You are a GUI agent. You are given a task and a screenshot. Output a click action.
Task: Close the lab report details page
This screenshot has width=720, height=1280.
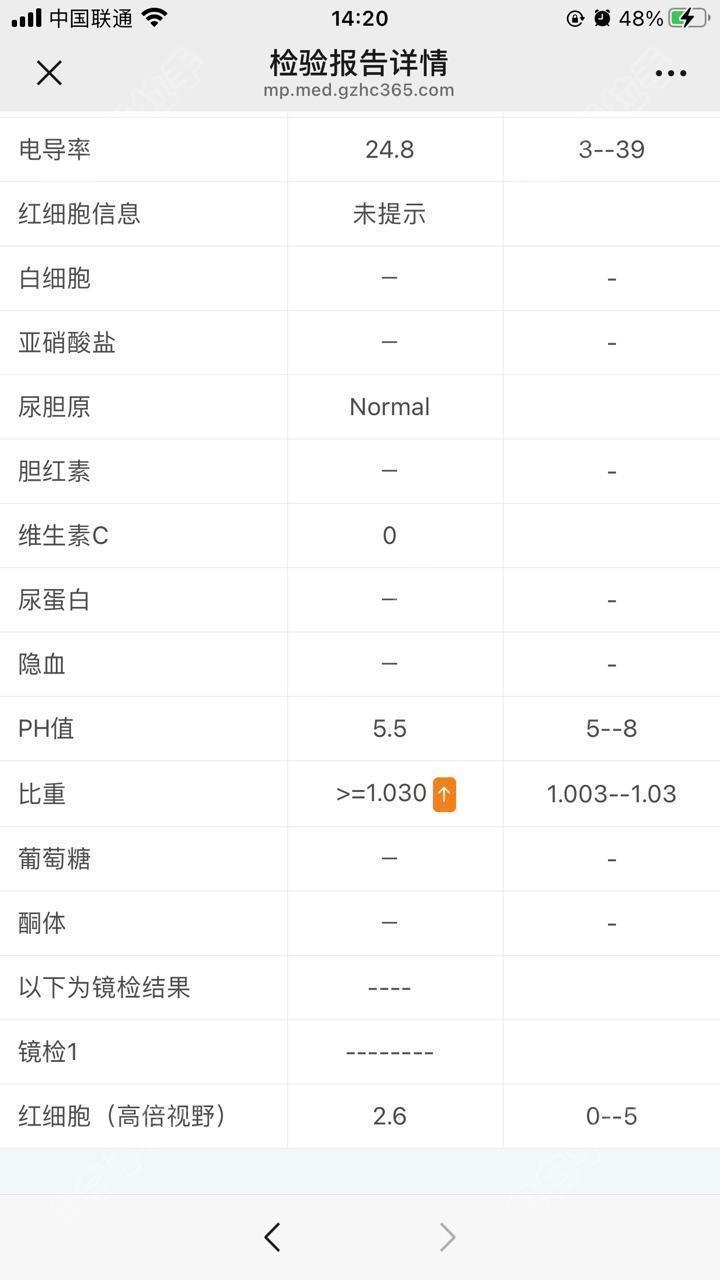coord(49,73)
